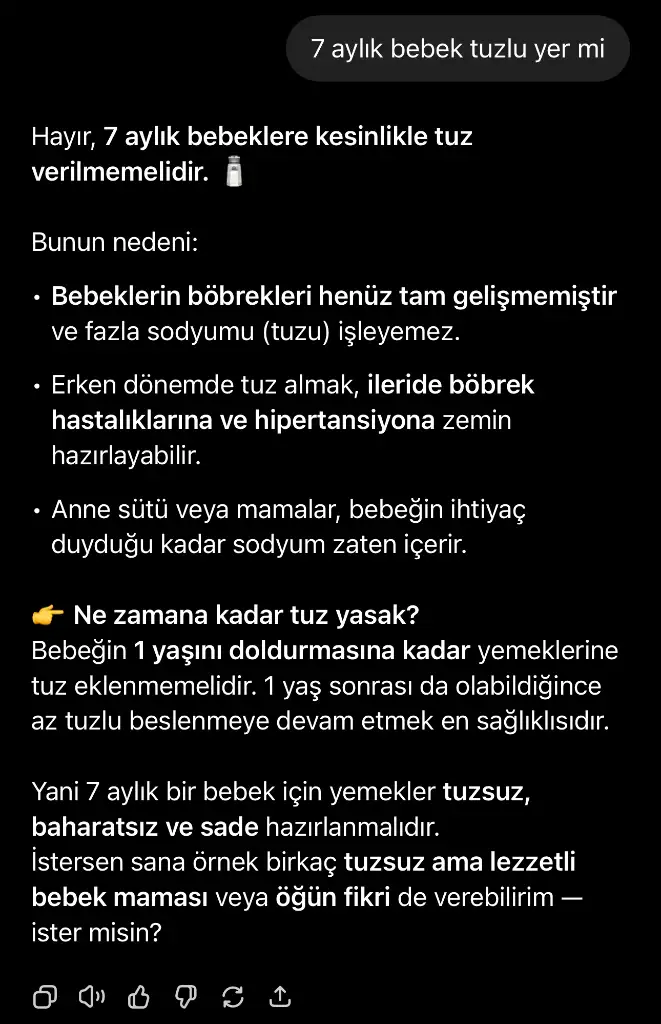Copy the assistant's response
The image size is (661, 1024).
[45, 996]
